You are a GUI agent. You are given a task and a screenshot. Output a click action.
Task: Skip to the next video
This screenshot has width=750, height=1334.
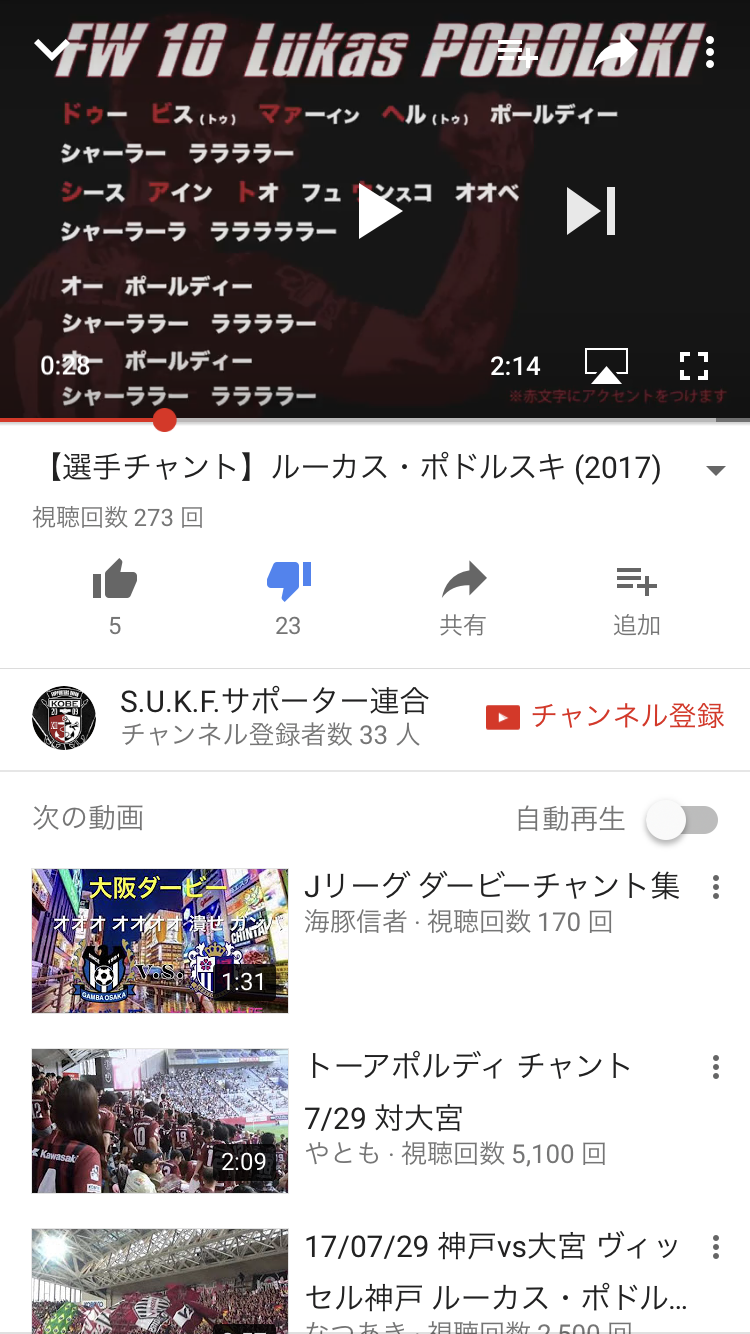coord(591,212)
